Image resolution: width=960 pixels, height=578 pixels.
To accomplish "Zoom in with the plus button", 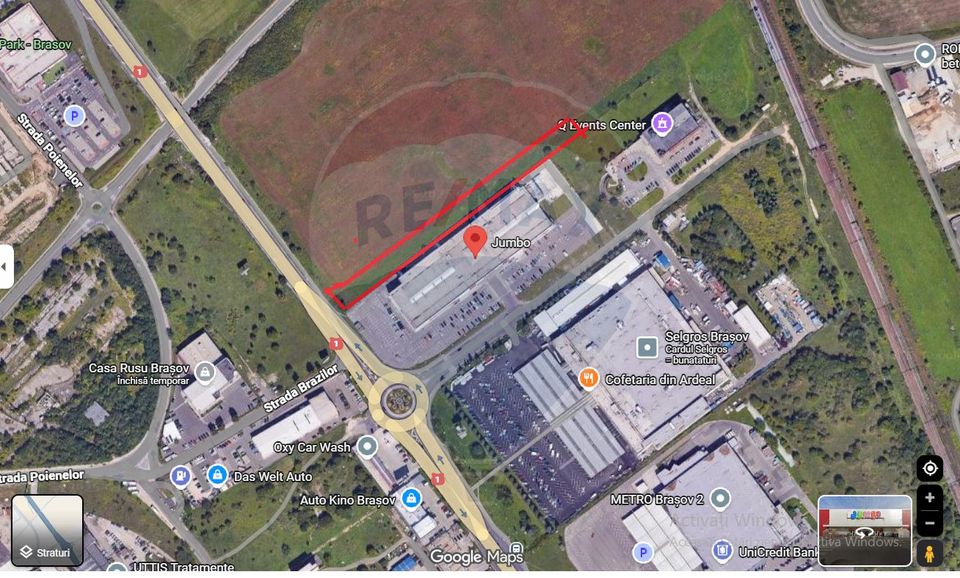I will (930, 498).
